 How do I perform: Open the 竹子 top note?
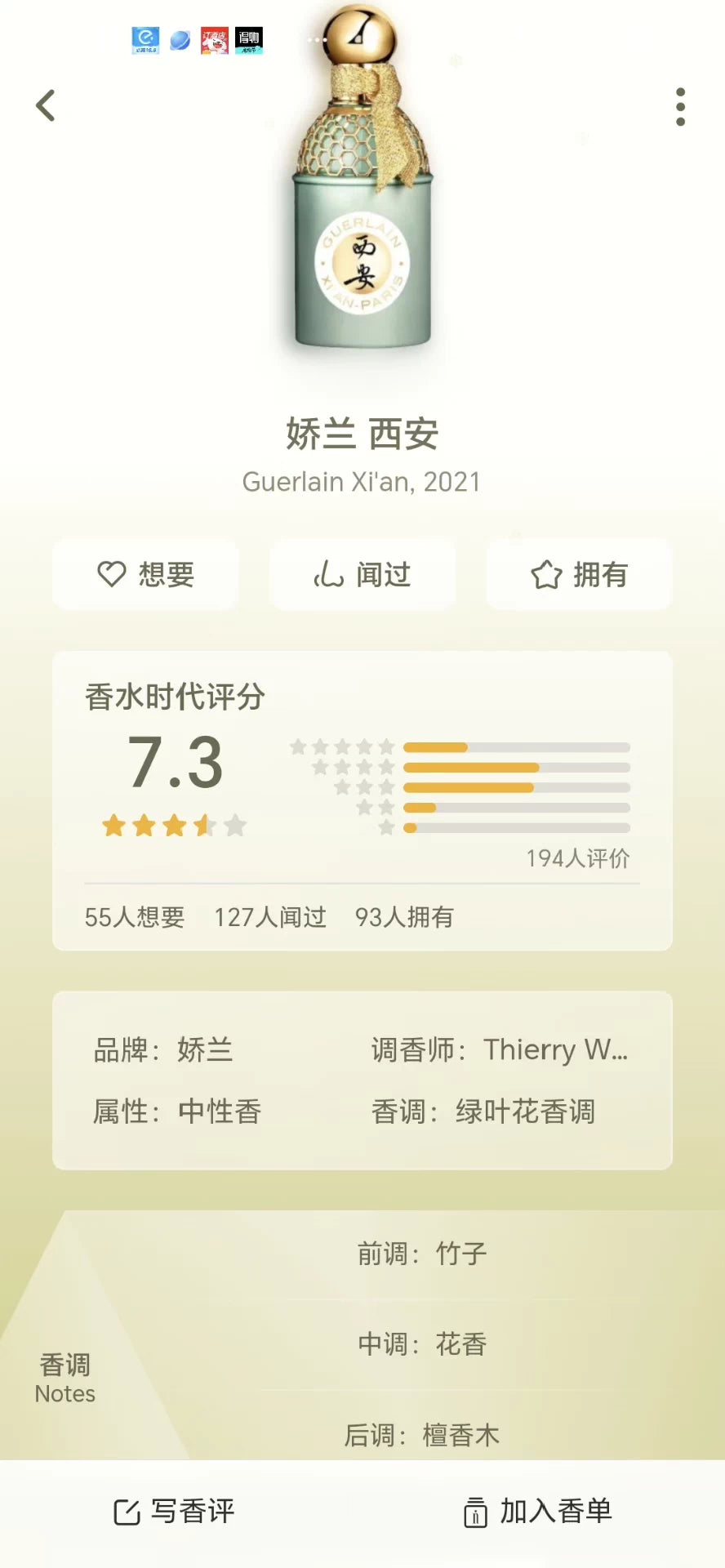coord(461,1254)
